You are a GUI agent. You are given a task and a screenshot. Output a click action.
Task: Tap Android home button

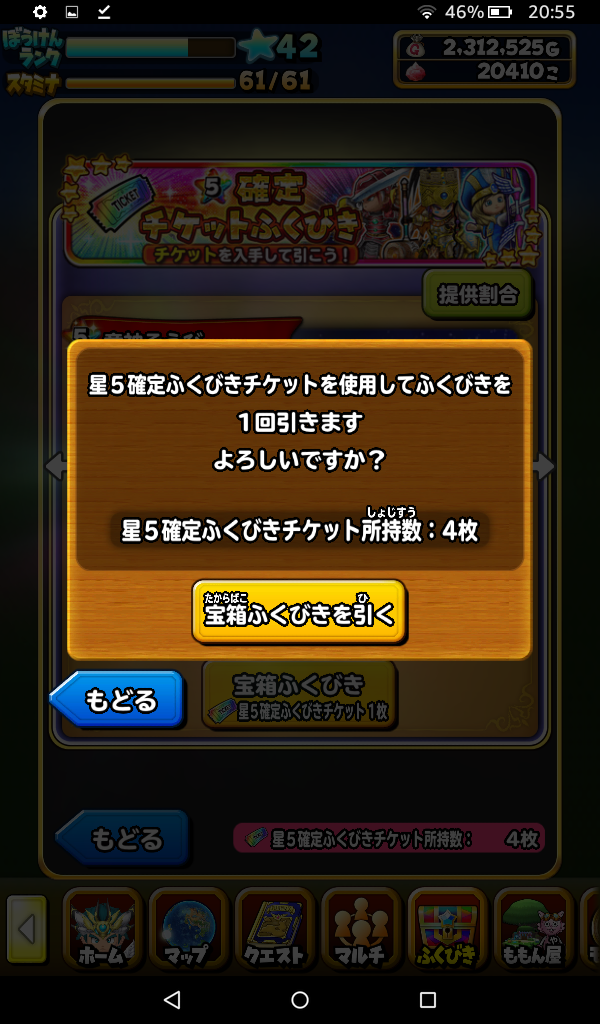coord(300,999)
